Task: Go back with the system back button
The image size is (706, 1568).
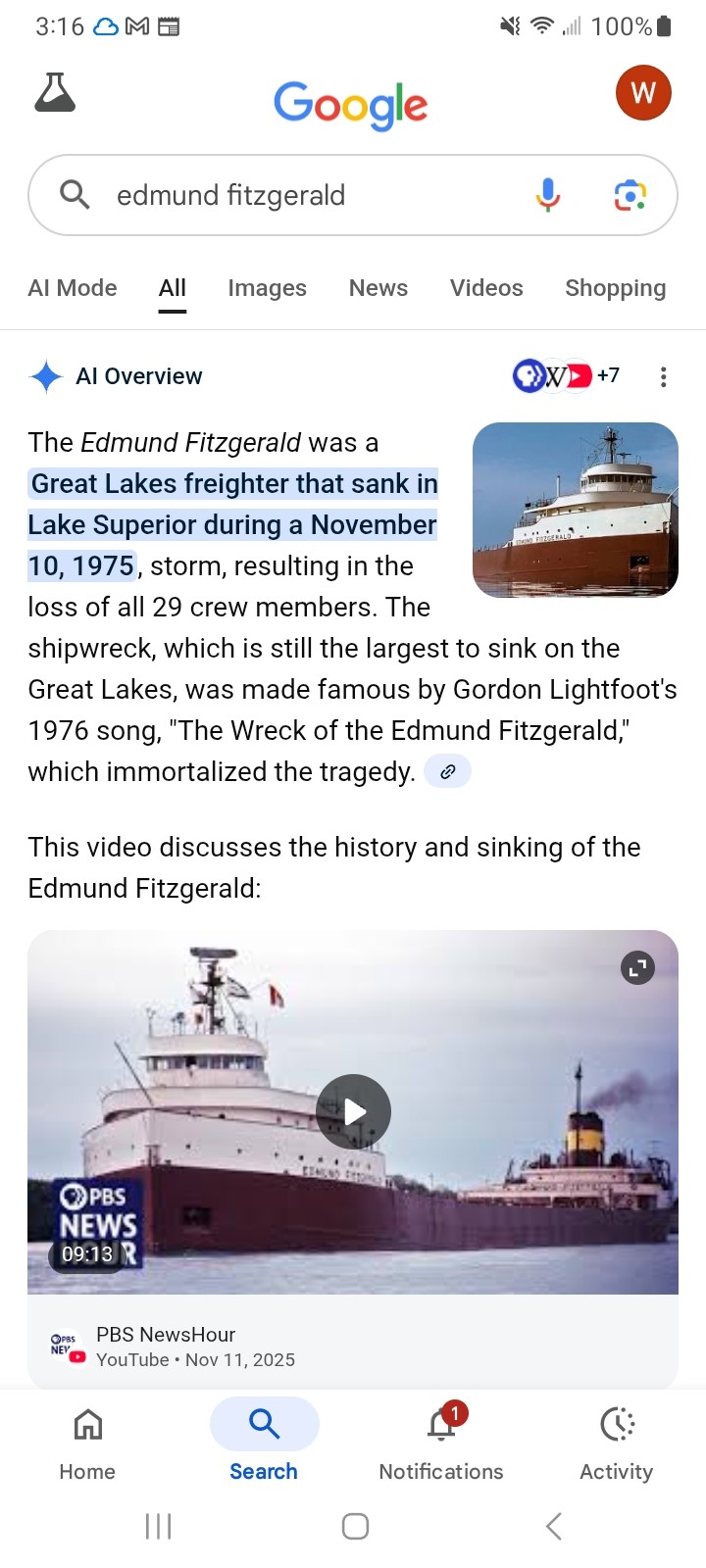Action: point(553,1526)
